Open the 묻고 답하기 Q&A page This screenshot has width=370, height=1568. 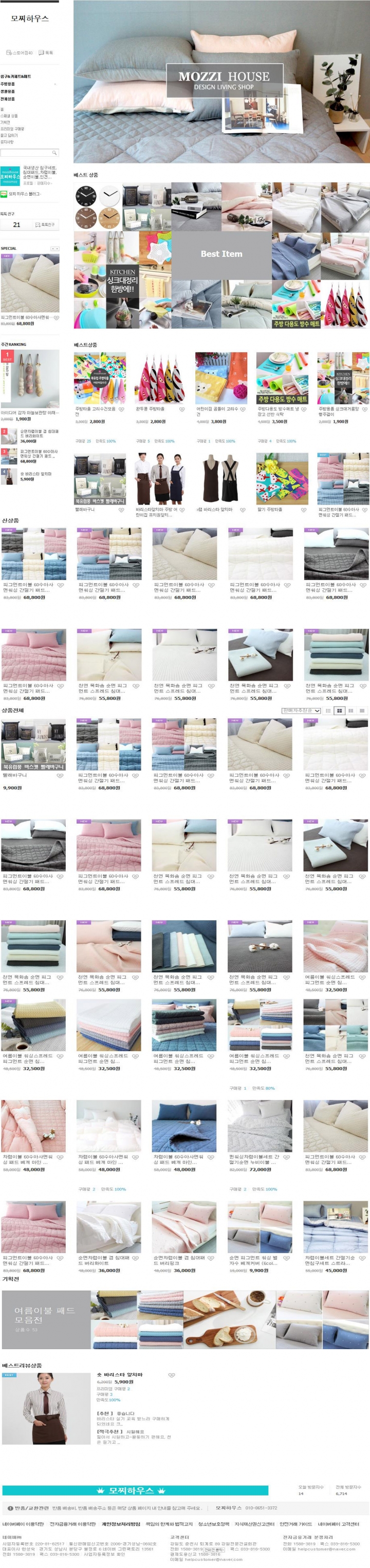pyautogui.click(x=8, y=135)
